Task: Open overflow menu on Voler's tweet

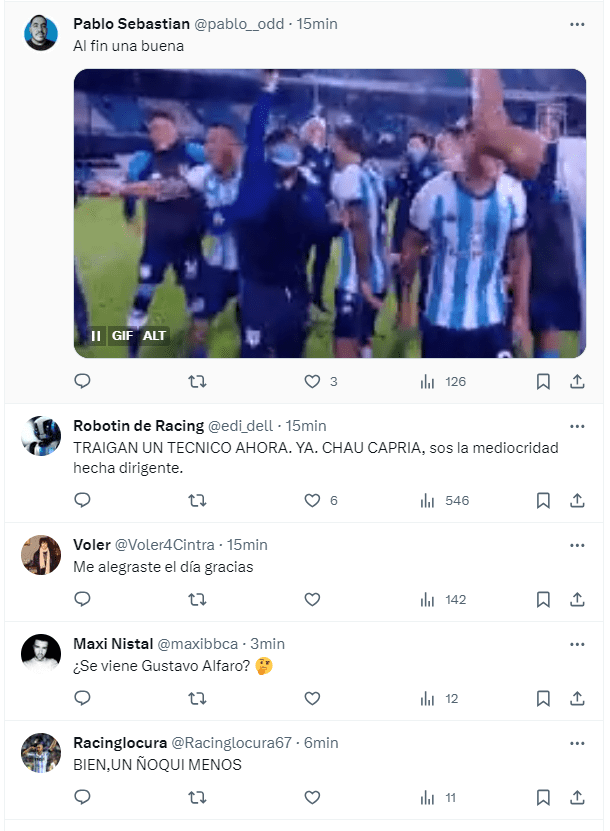Action: 576,545
